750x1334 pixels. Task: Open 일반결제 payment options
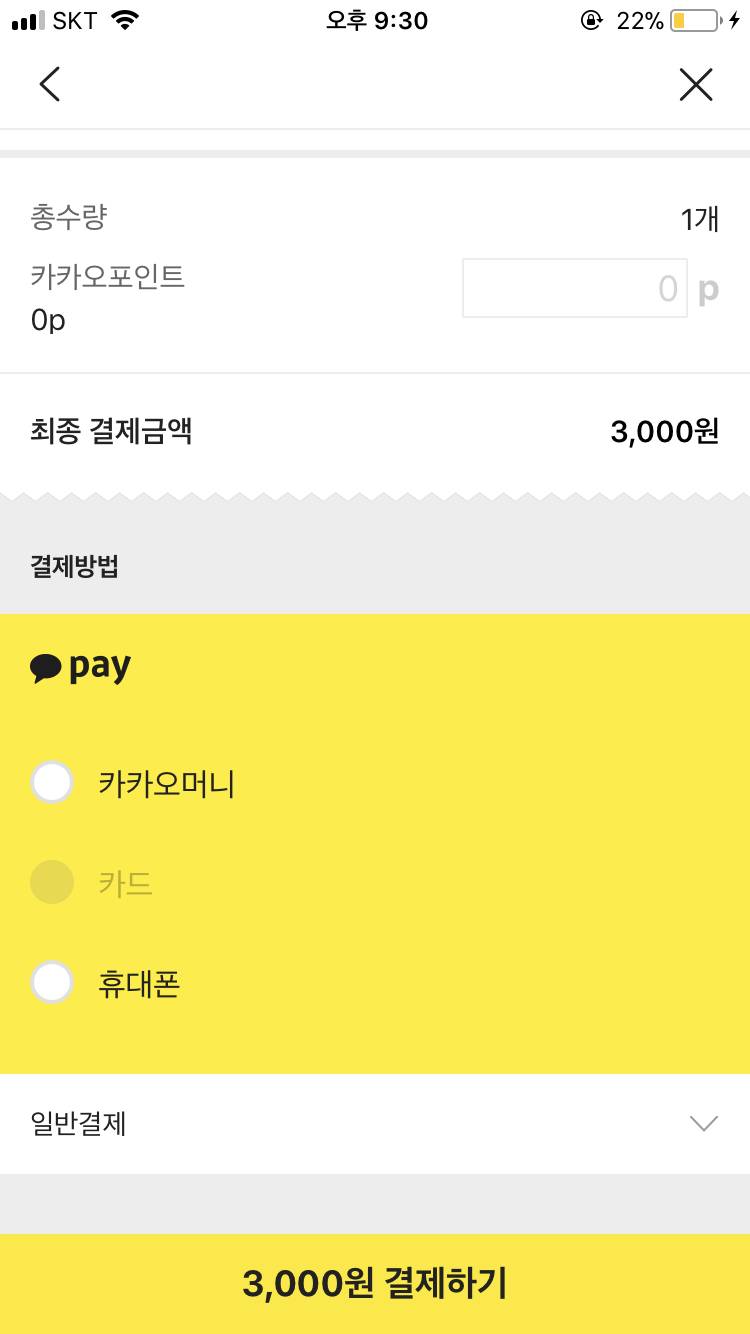pos(78,1124)
